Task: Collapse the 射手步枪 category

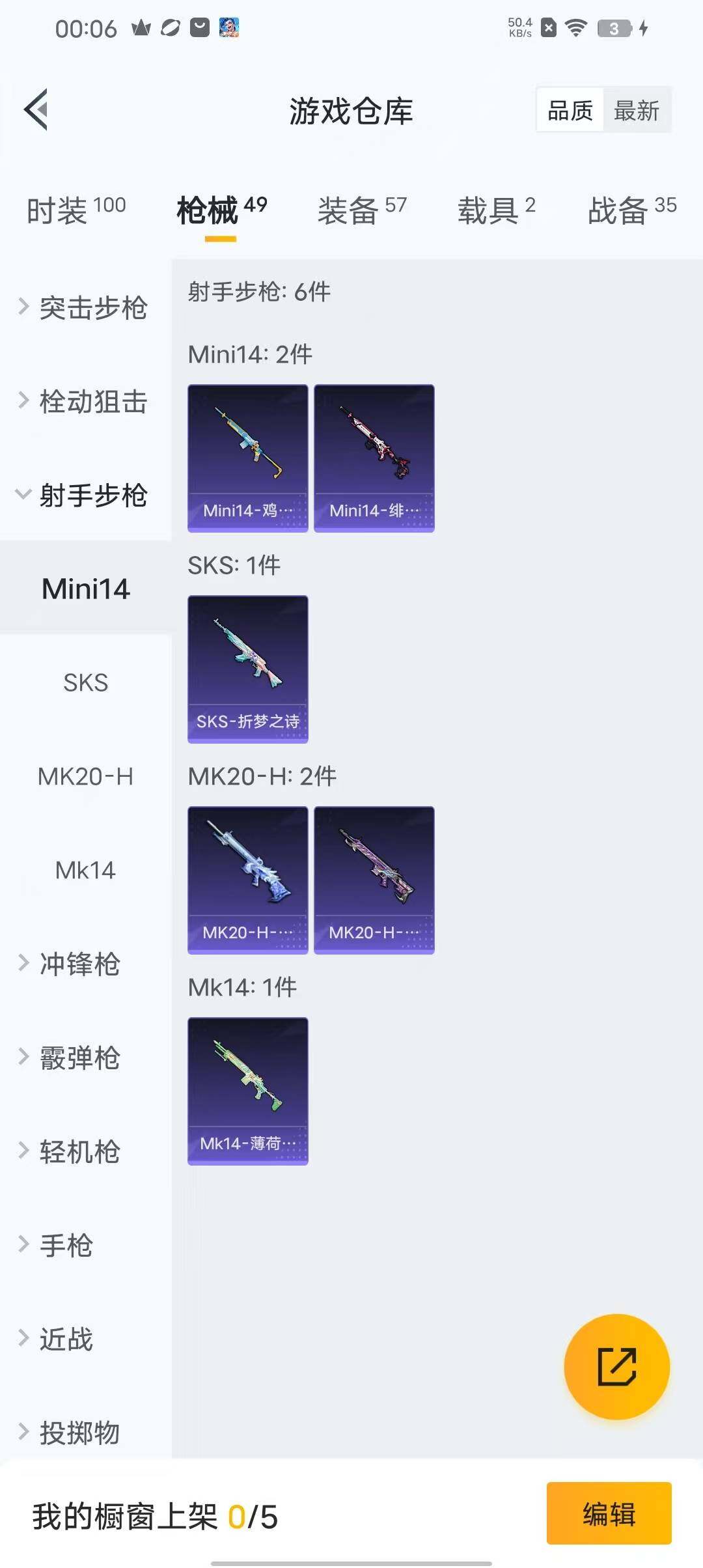Action: click(85, 495)
